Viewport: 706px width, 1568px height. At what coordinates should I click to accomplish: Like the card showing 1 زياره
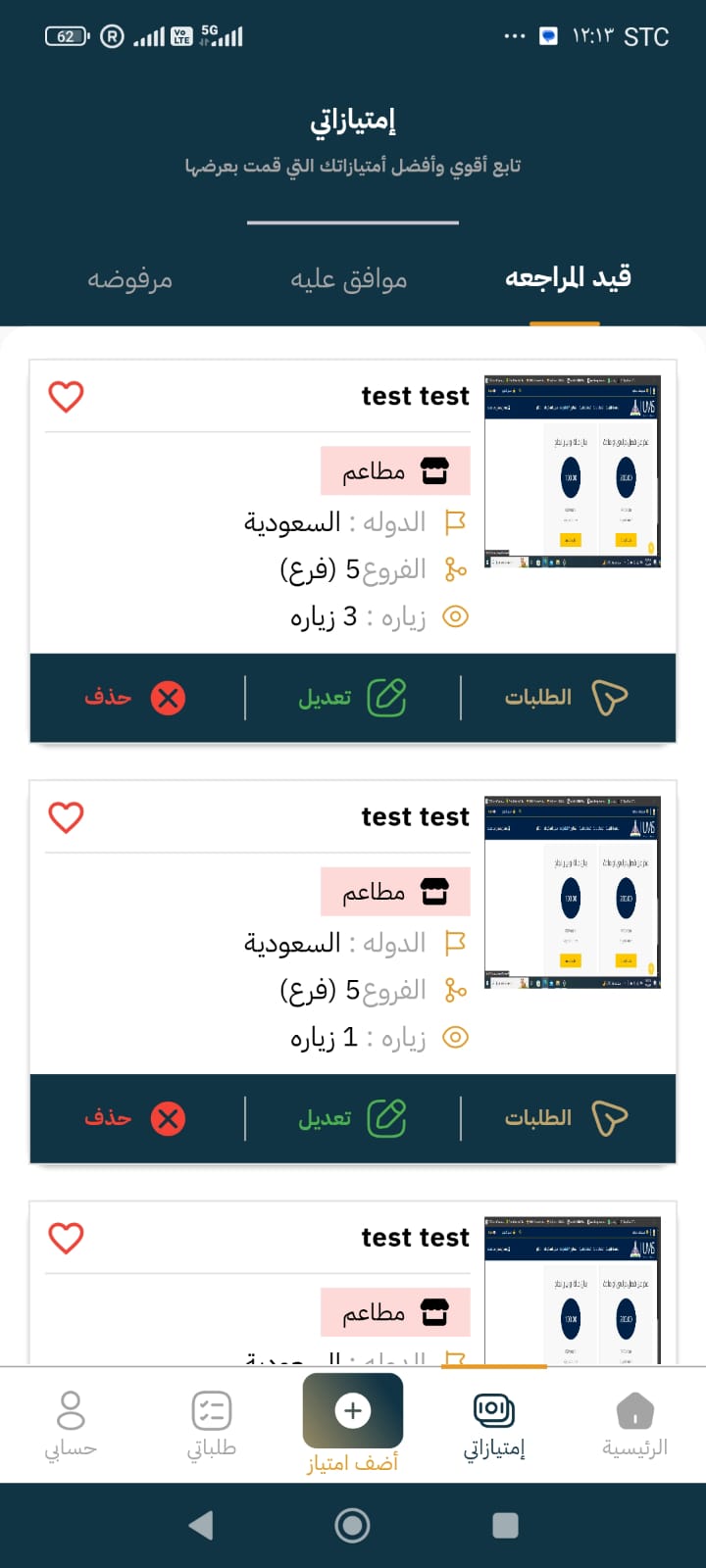(x=66, y=817)
